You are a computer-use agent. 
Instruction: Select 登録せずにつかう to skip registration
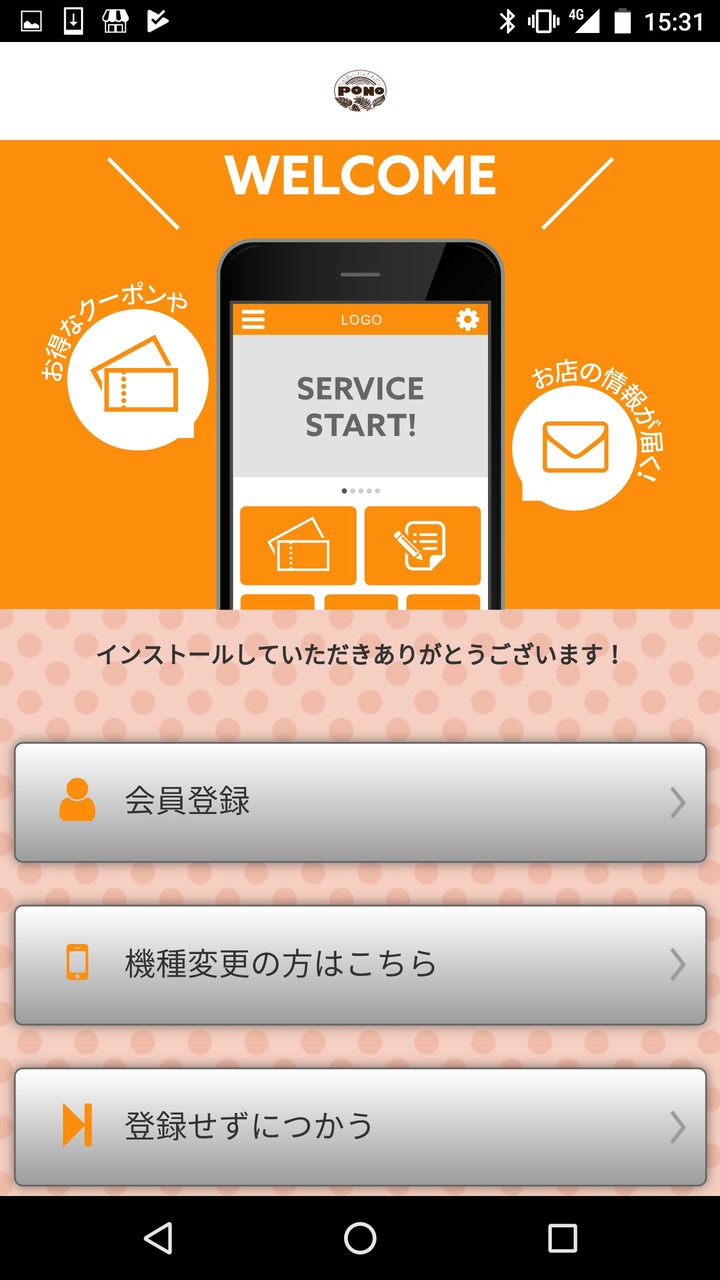[360, 1126]
